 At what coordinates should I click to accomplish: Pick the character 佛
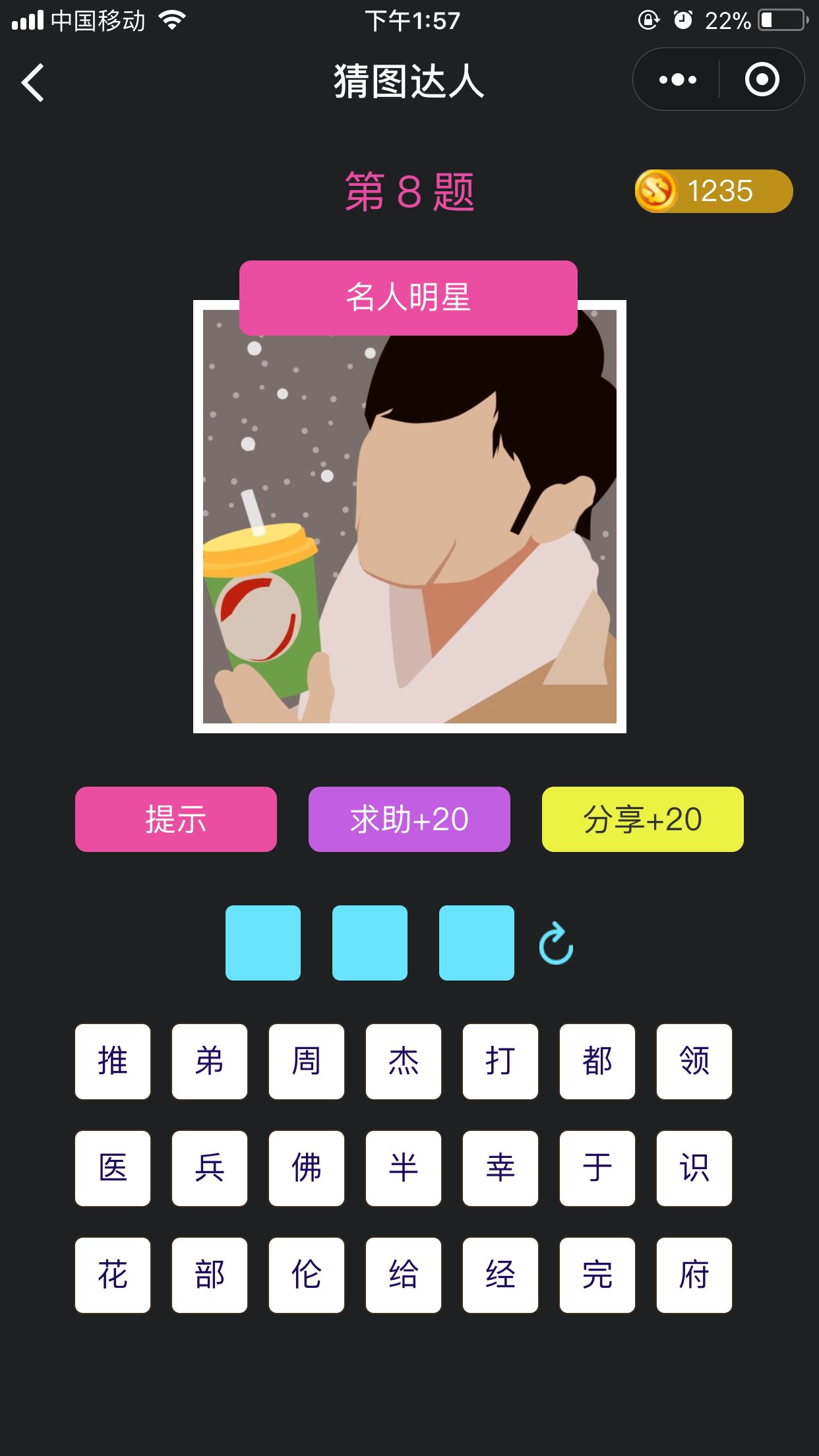pos(307,1168)
